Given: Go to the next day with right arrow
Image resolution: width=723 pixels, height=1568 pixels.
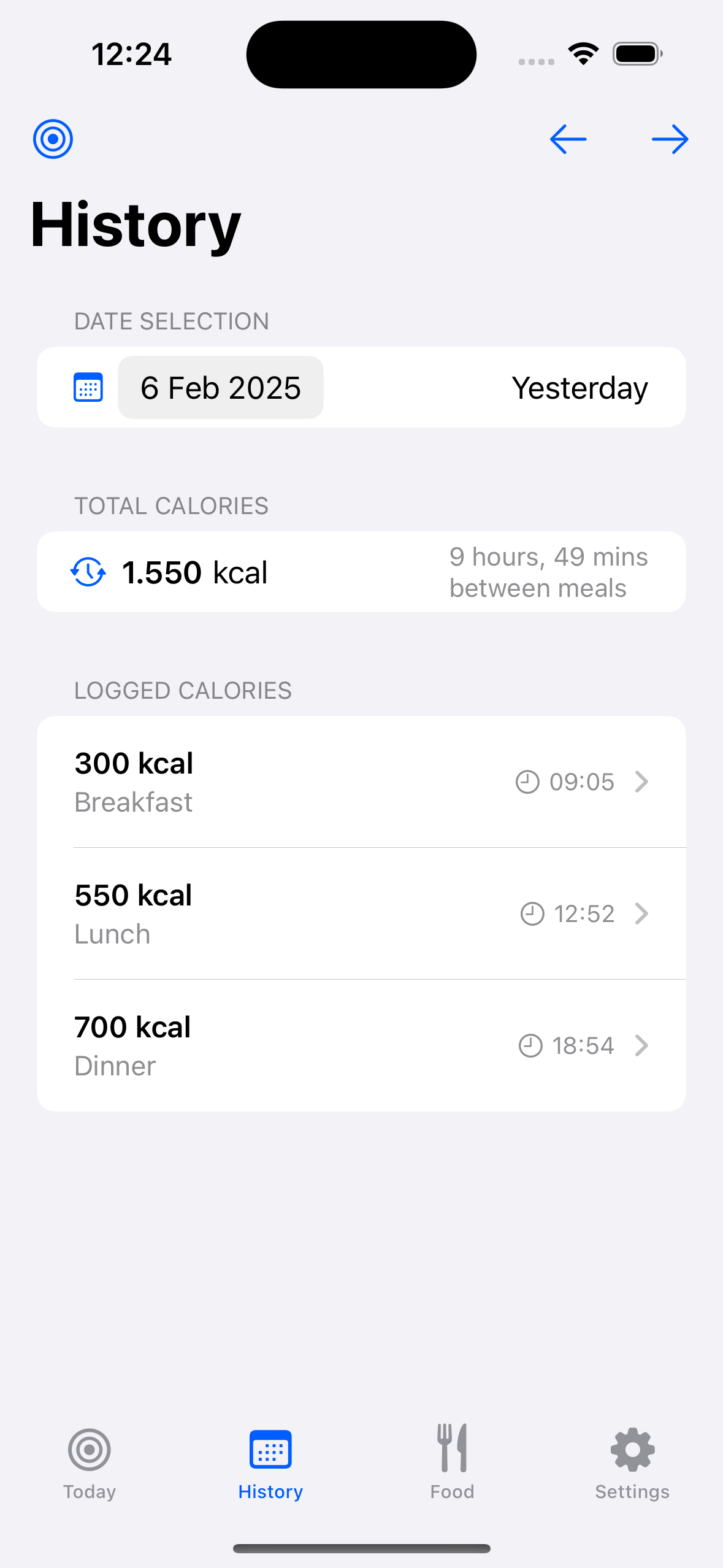Looking at the screenshot, I should tap(670, 139).
